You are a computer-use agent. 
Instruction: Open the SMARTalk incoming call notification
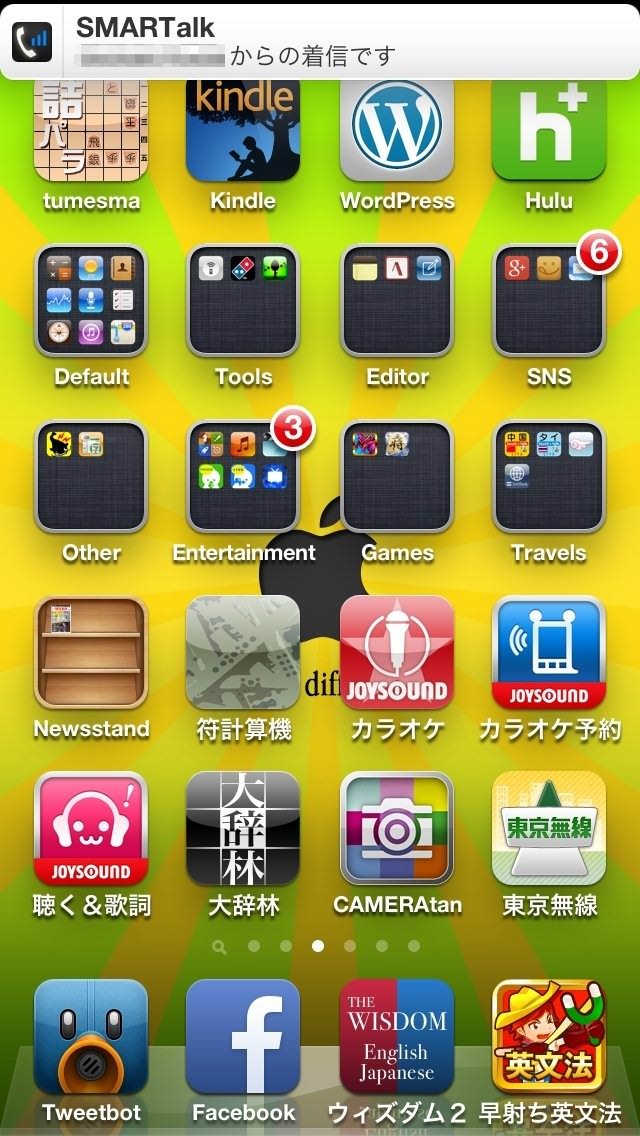320,41
